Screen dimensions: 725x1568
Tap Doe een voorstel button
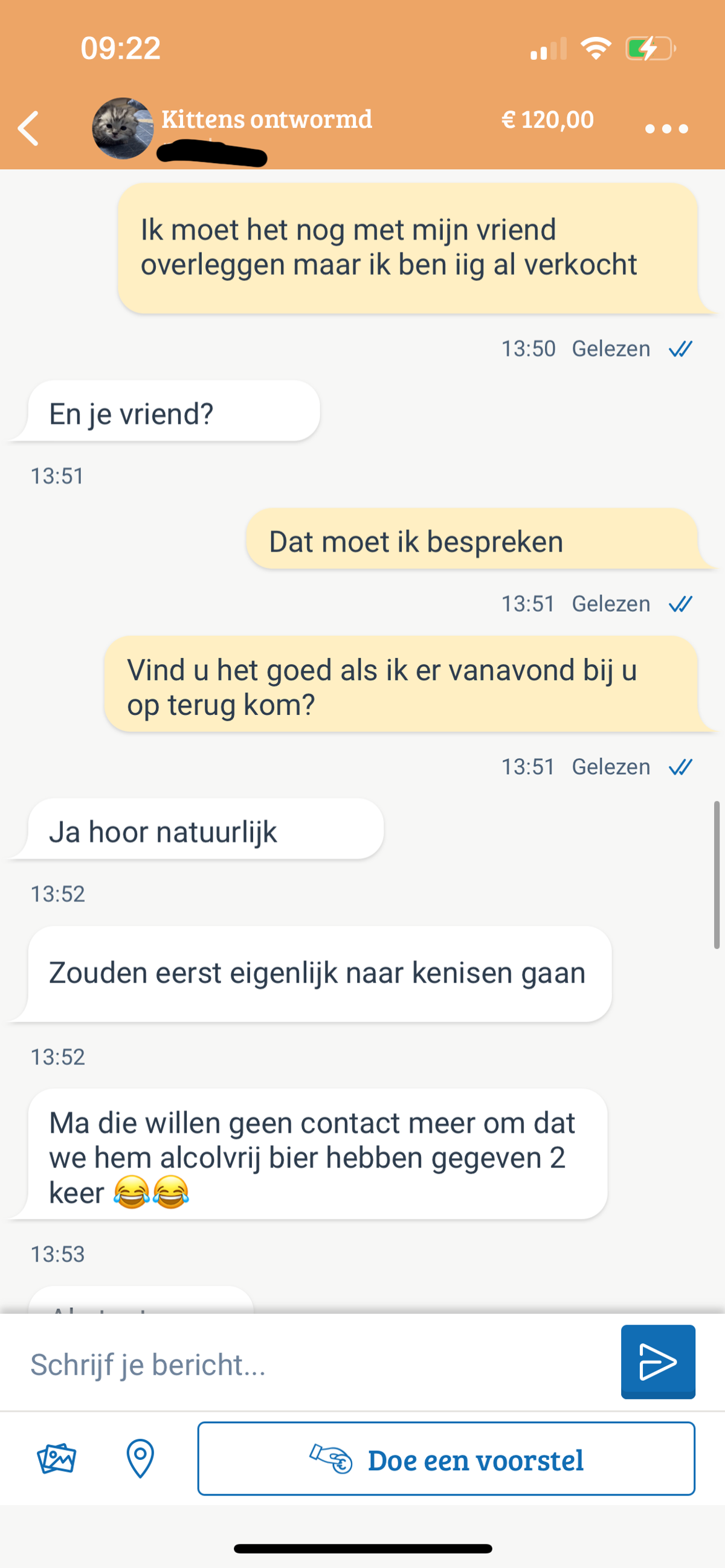point(446,1459)
